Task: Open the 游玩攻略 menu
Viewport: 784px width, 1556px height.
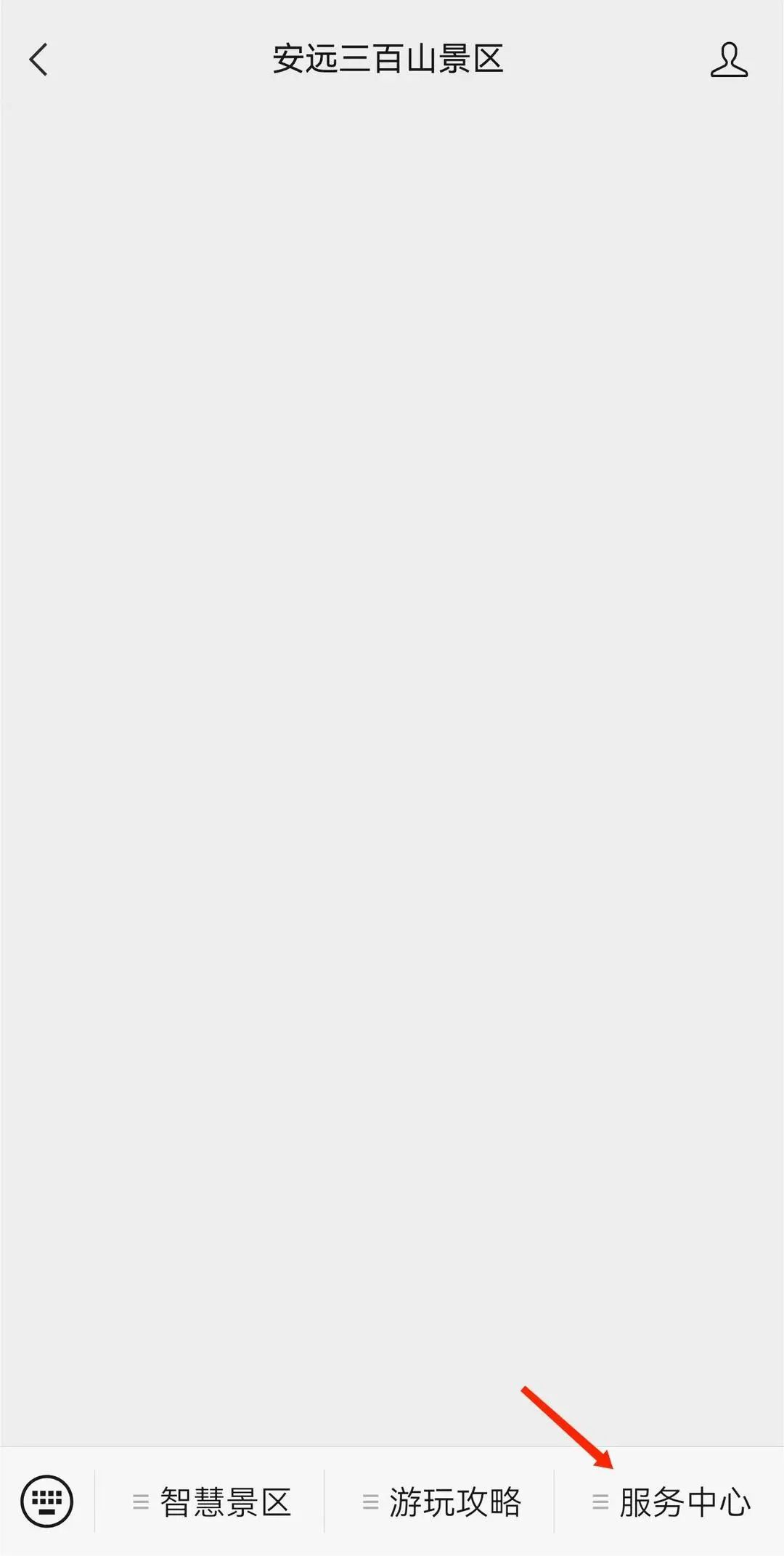Action: [441, 1502]
